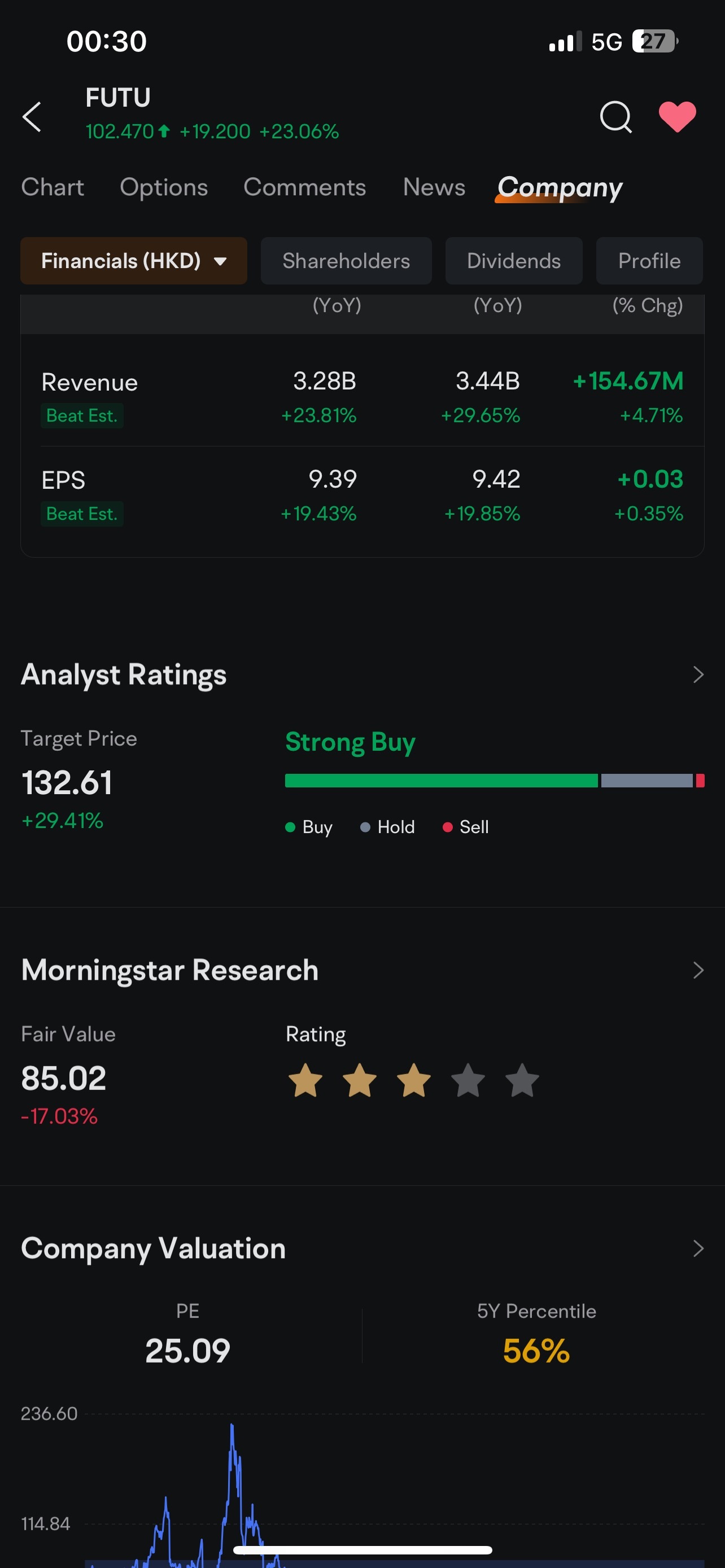Image resolution: width=725 pixels, height=1568 pixels.
Task: Open Analyst Ratings details chevron
Action: click(697, 674)
